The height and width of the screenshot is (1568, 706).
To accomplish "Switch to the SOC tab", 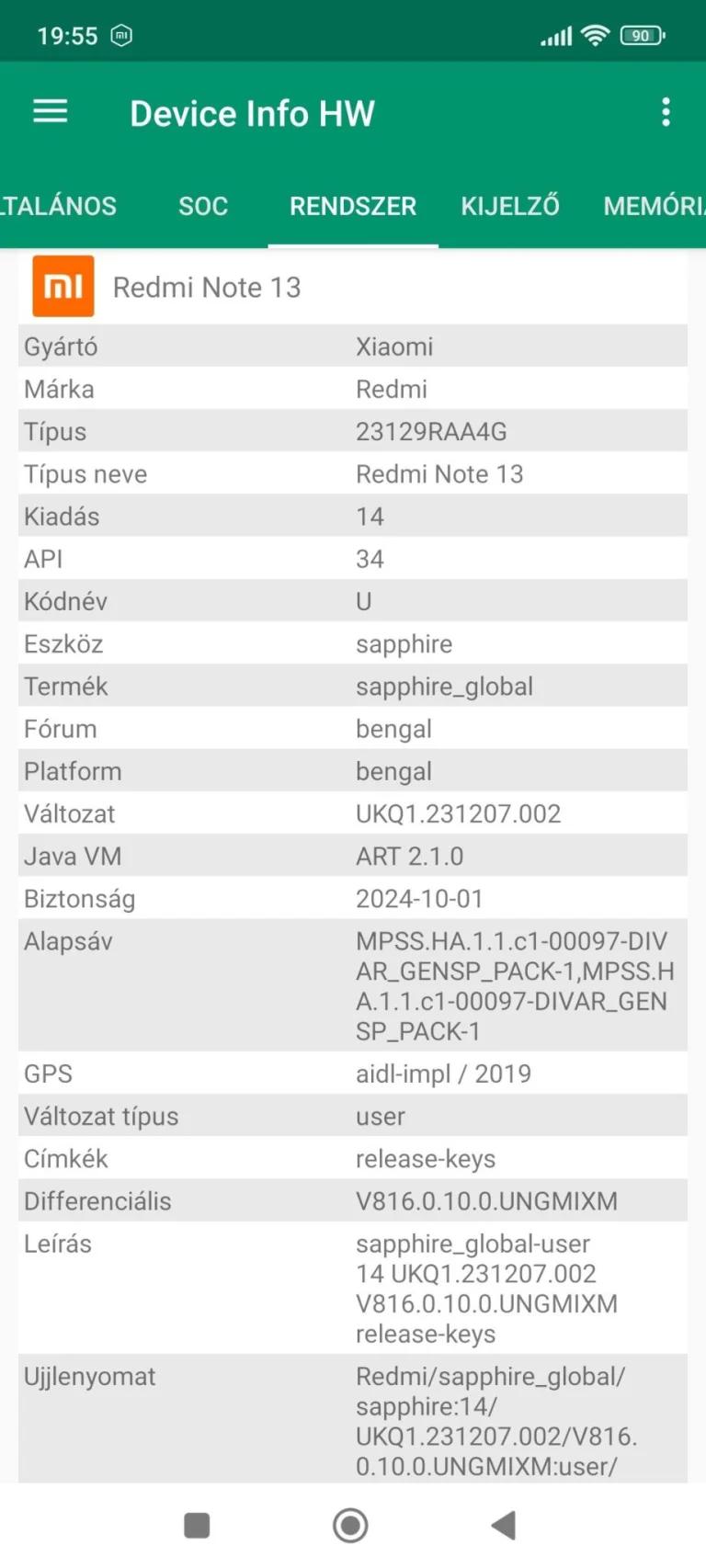I will pyautogui.click(x=203, y=206).
